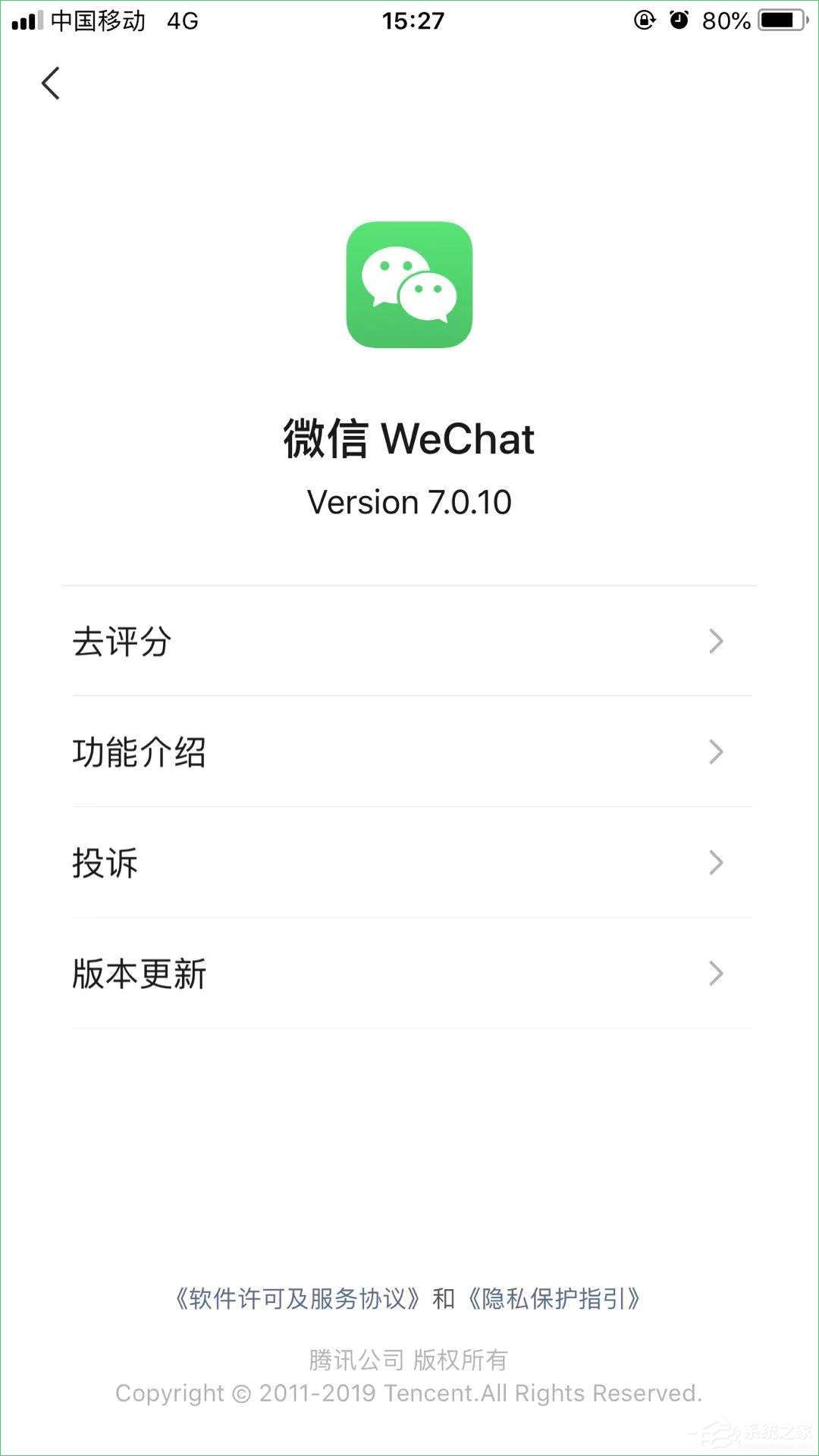Tap the Version 7.0.10 text
Image resolution: width=819 pixels, height=1456 pixels.
click(409, 501)
